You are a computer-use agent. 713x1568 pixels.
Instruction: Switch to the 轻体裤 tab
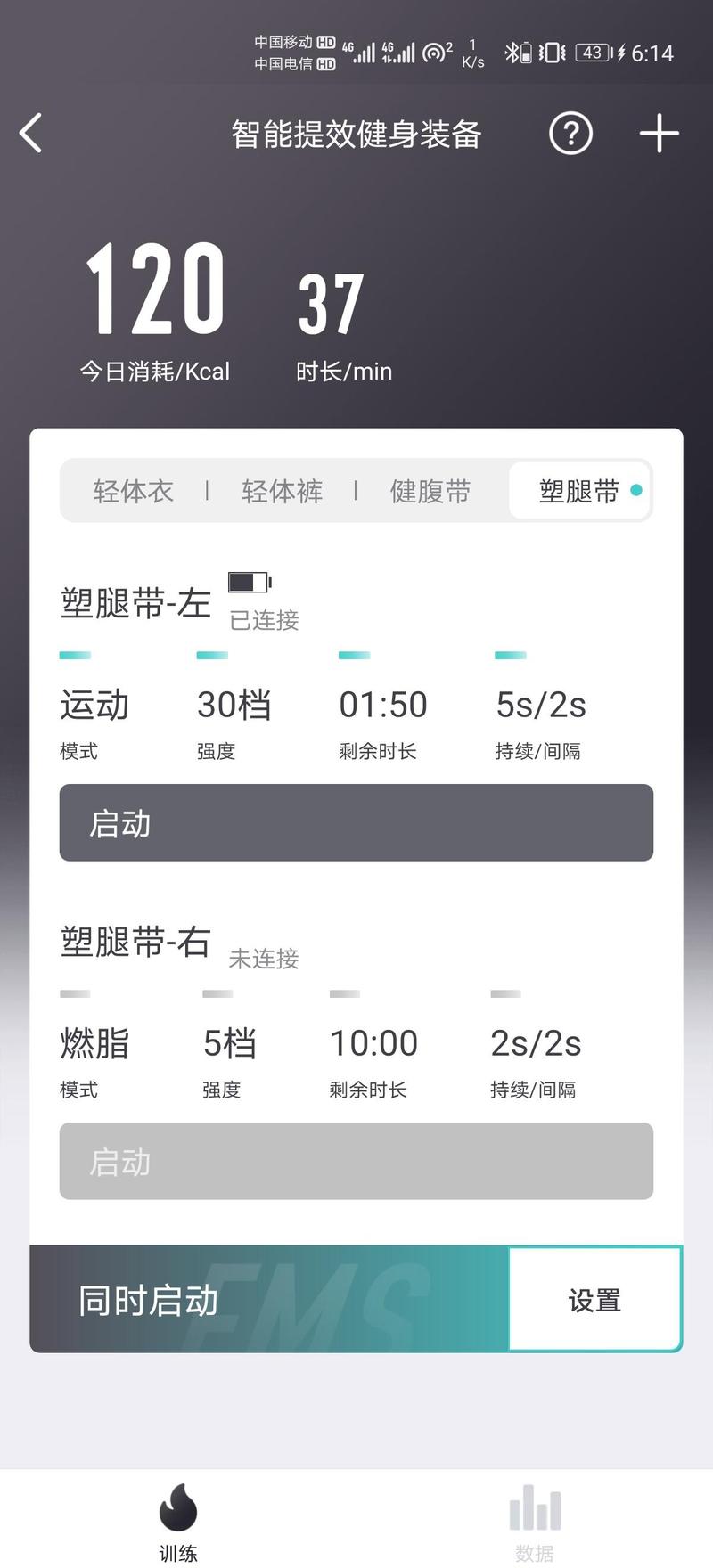[x=282, y=491]
